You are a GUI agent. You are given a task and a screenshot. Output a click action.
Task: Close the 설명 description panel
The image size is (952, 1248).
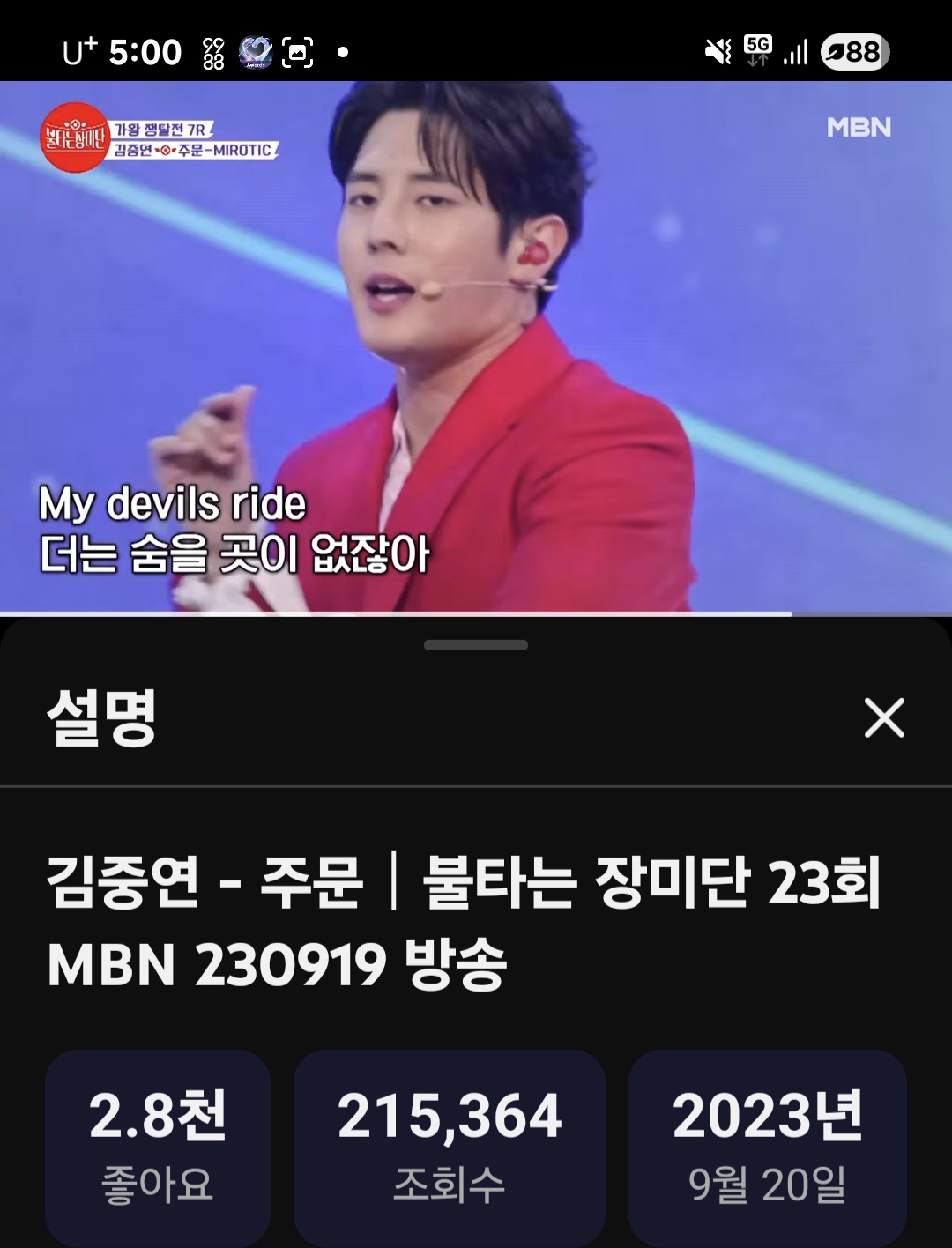tap(884, 717)
